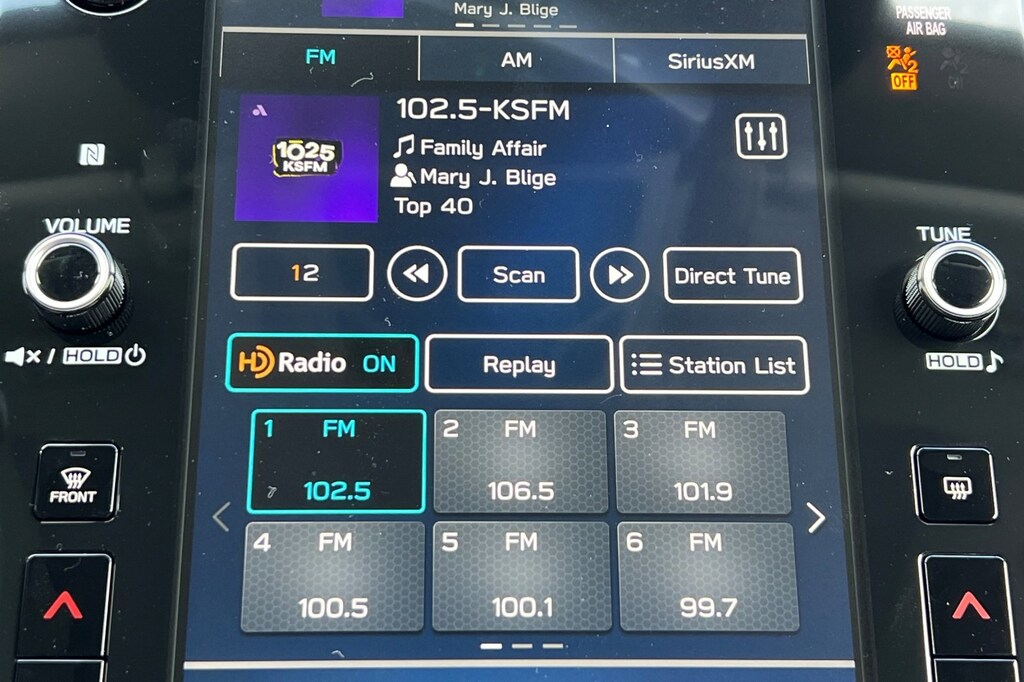Choose preset 4 FM 100.5
Image resolution: width=1024 pixels, height=682 pixels.
(333, 576)
